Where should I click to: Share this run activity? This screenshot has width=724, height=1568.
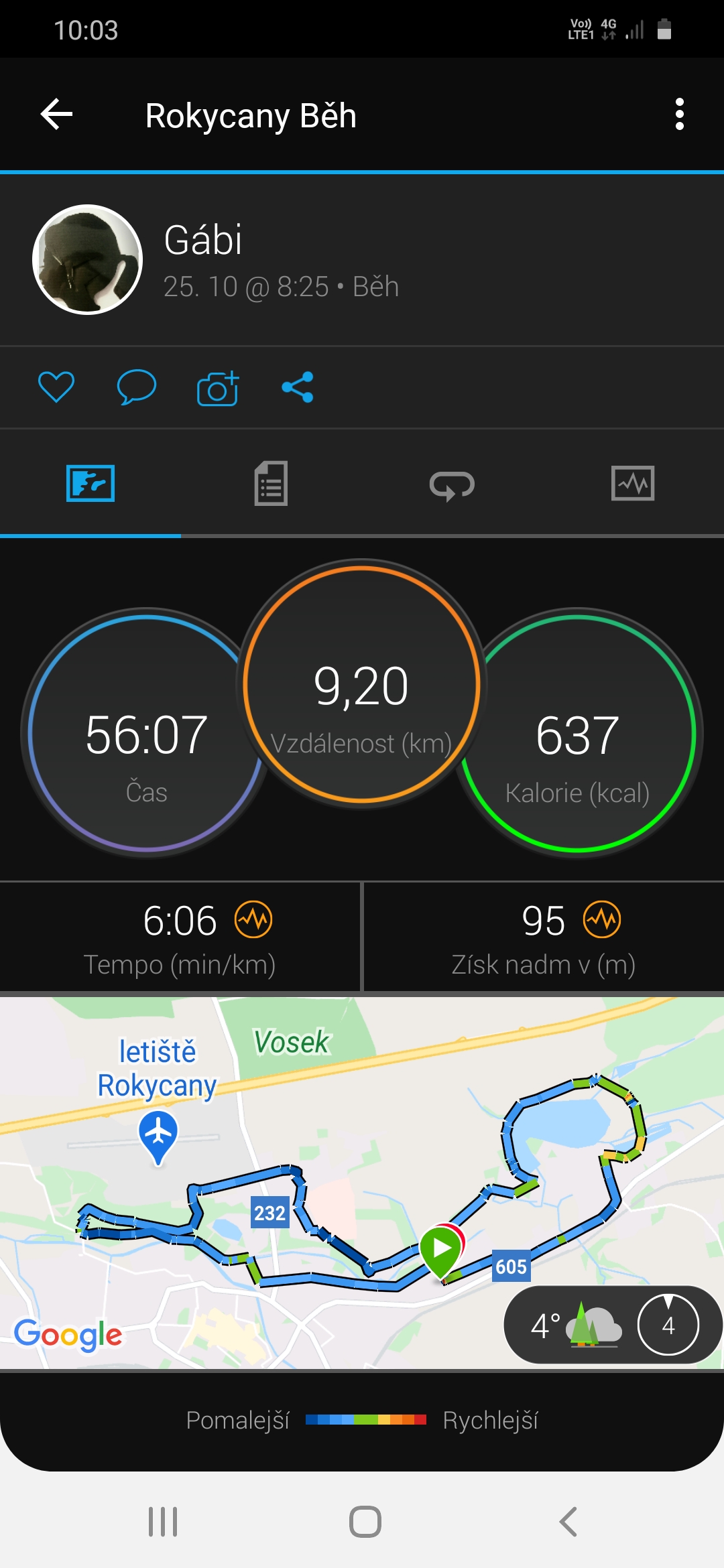(298, 387)
